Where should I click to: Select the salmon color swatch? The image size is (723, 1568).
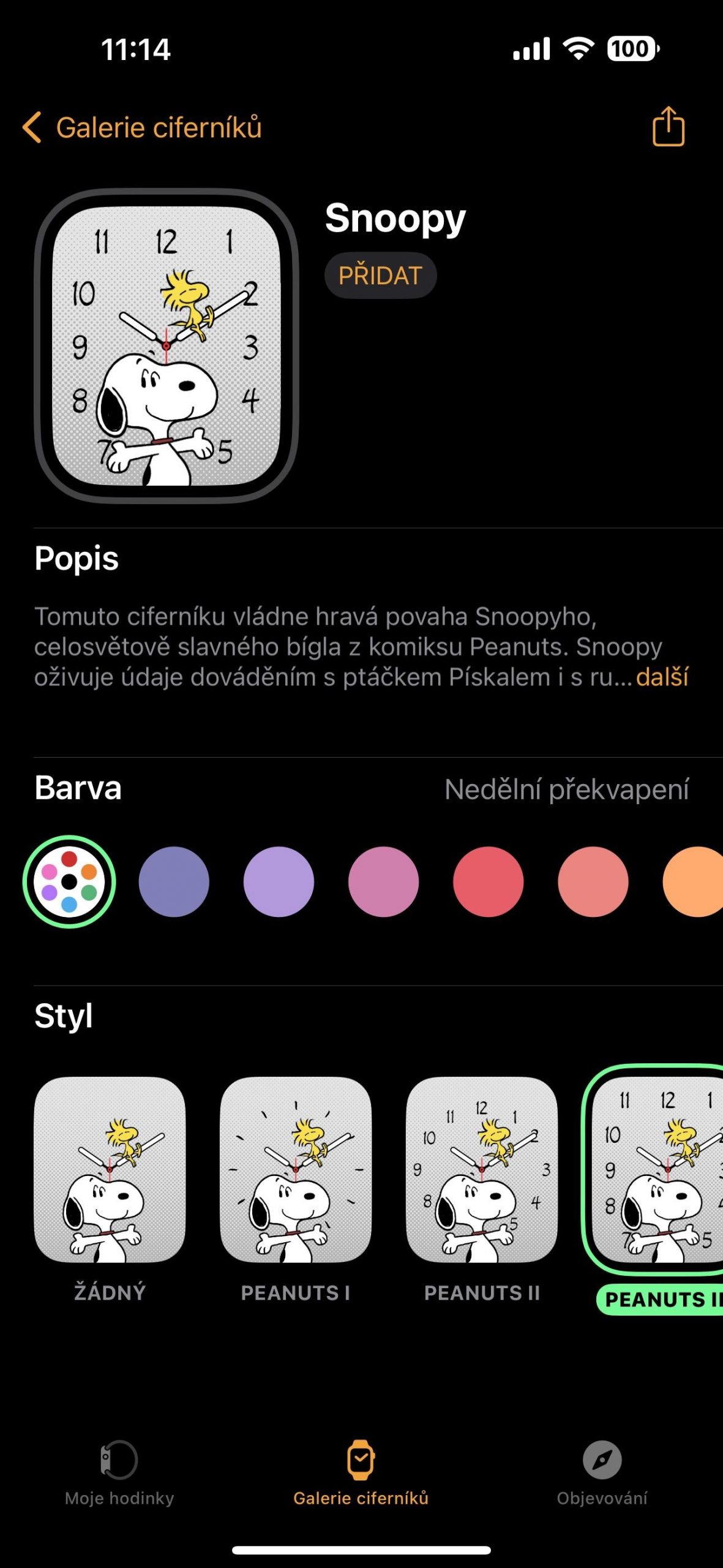[x=593, y=882]
